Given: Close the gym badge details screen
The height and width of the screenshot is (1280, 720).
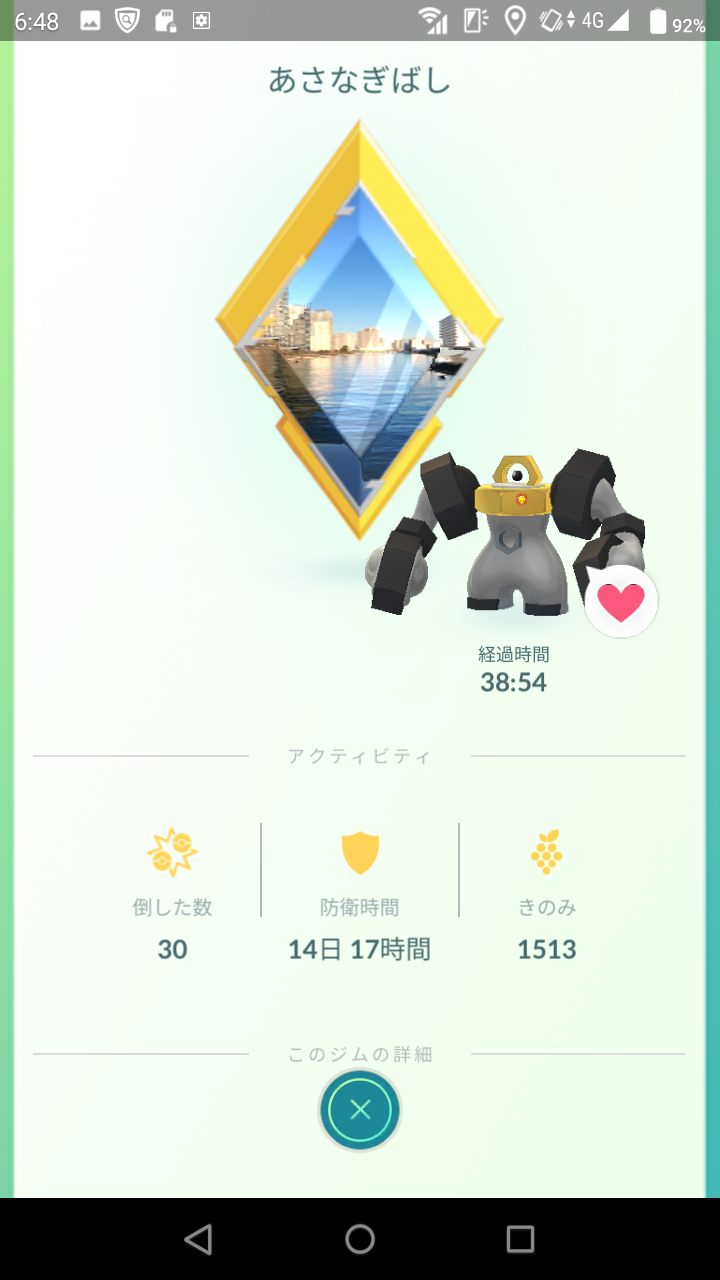Looking at the screenshot, I should (360, 1110).
